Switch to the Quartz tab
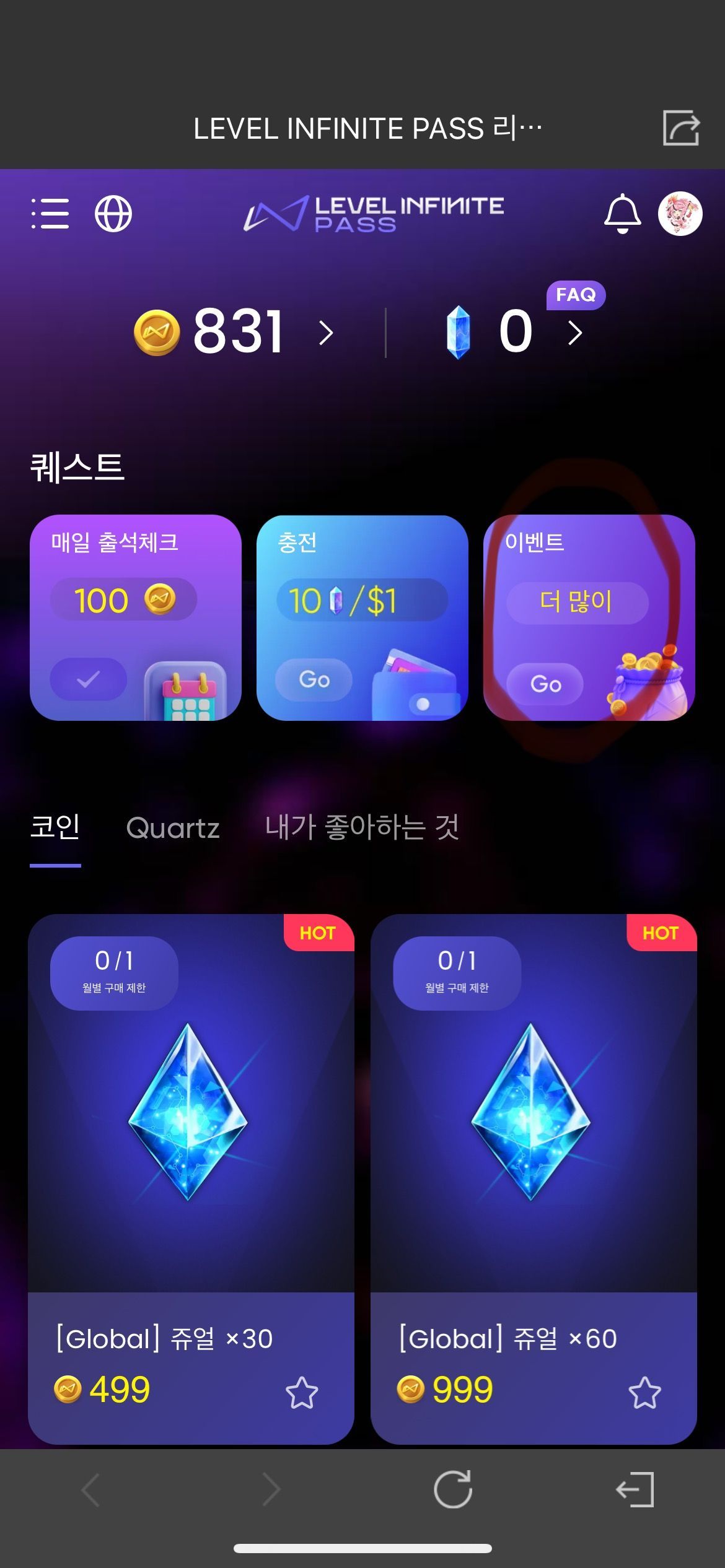Image resolution: width=725 pixels, height=1568 pixels. point(174,829)
